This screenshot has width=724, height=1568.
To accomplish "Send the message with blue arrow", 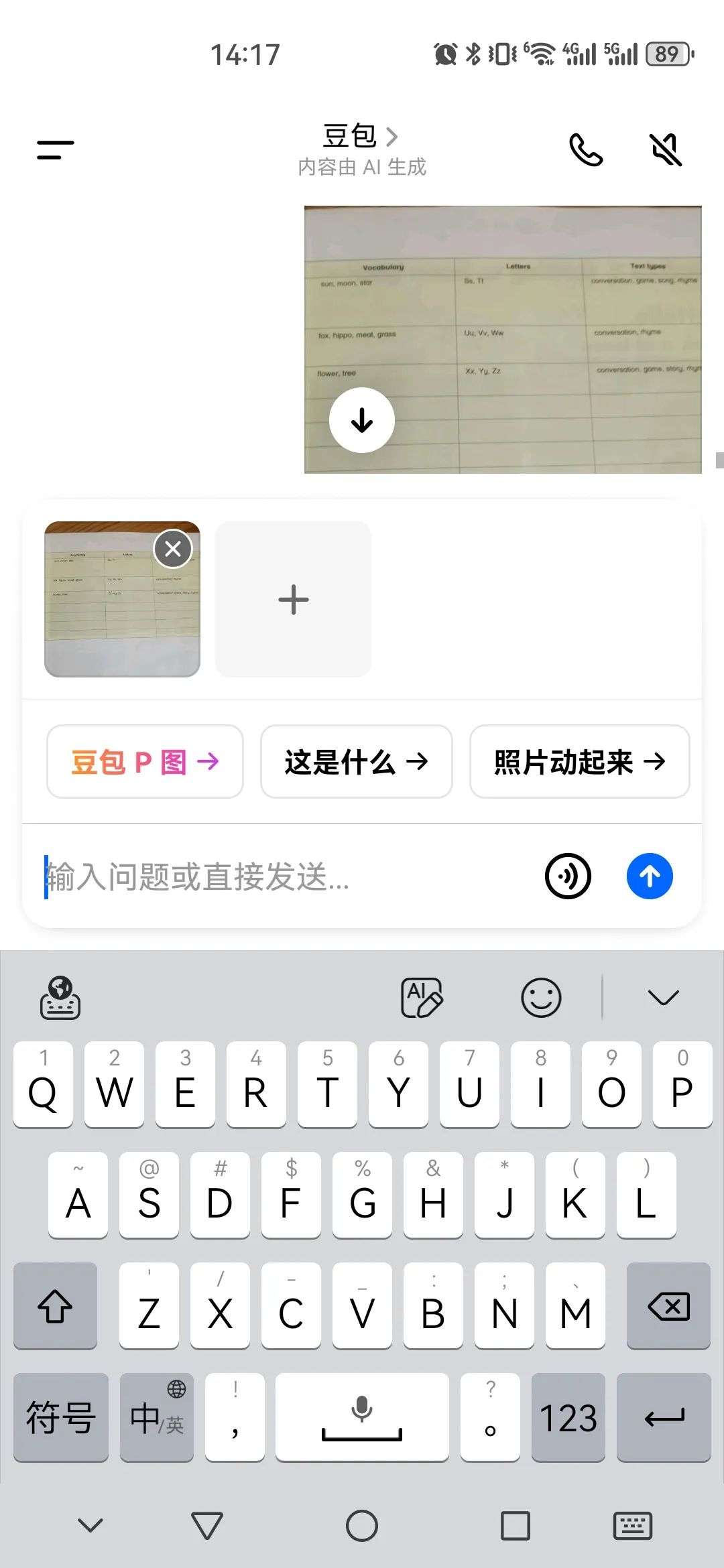I will [x=650, y=876].
